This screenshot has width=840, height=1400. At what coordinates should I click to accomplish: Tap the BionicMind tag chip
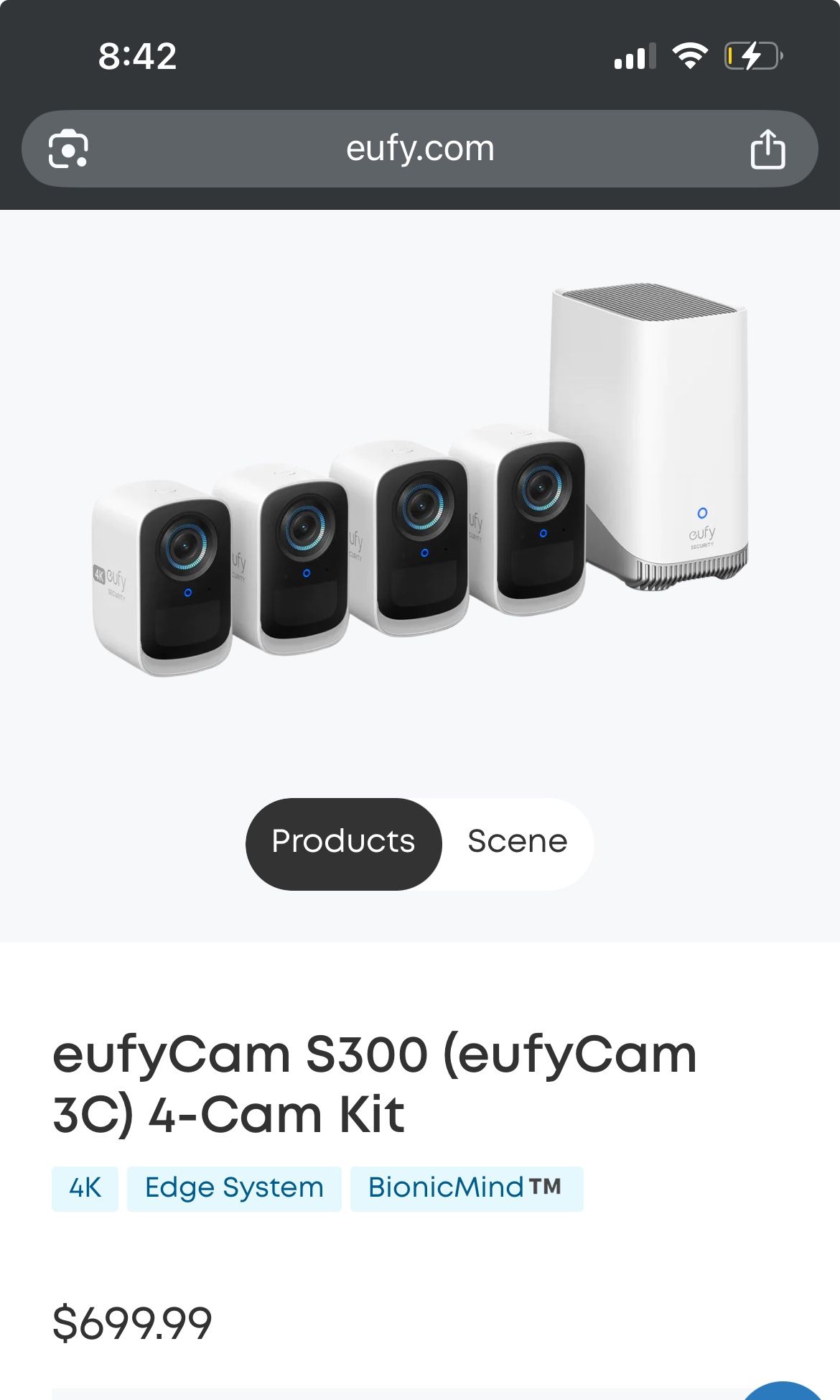467,1189
